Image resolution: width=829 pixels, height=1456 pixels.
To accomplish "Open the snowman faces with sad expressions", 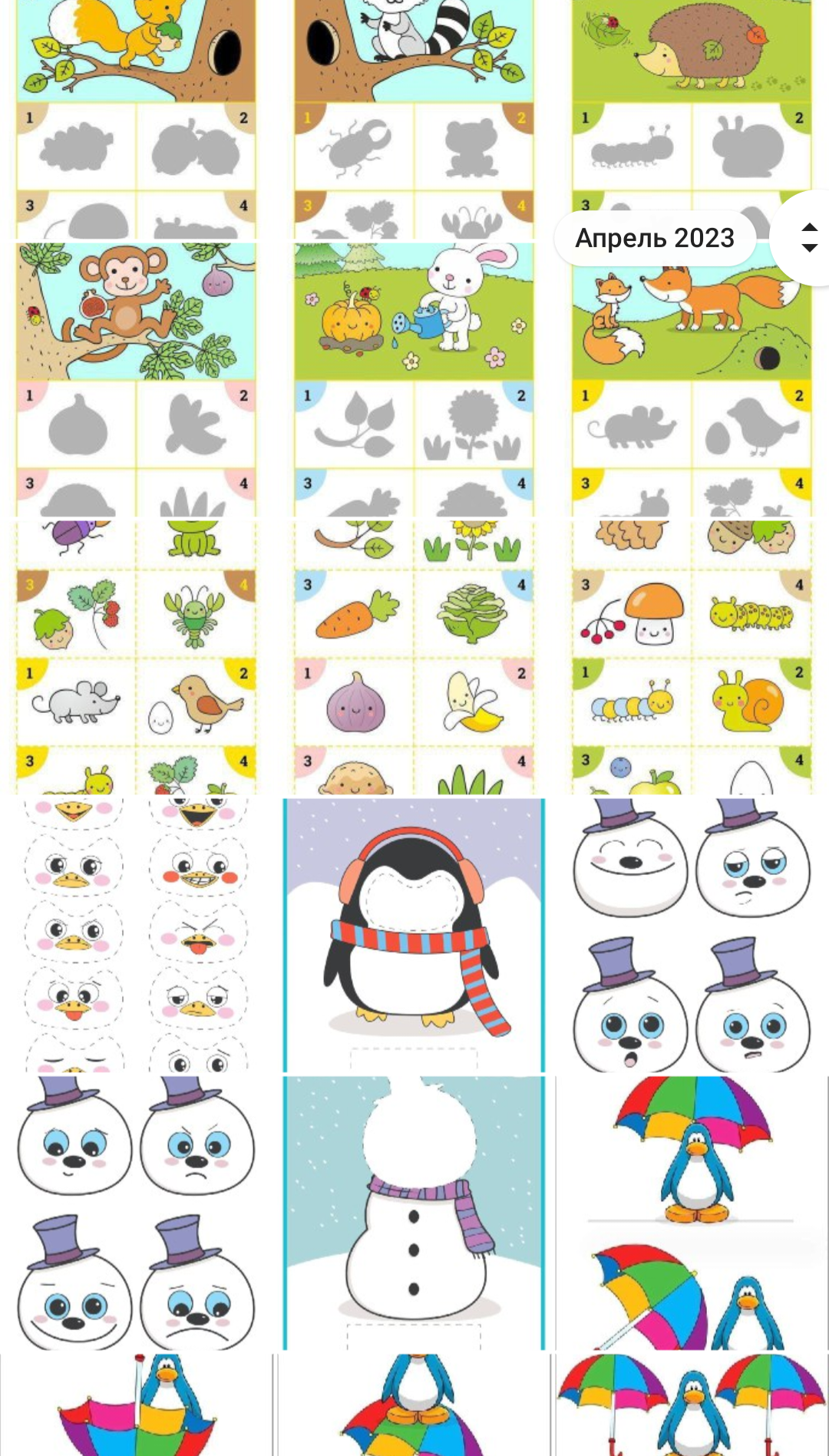I will pyautogui.click(x=136, y=1212).
